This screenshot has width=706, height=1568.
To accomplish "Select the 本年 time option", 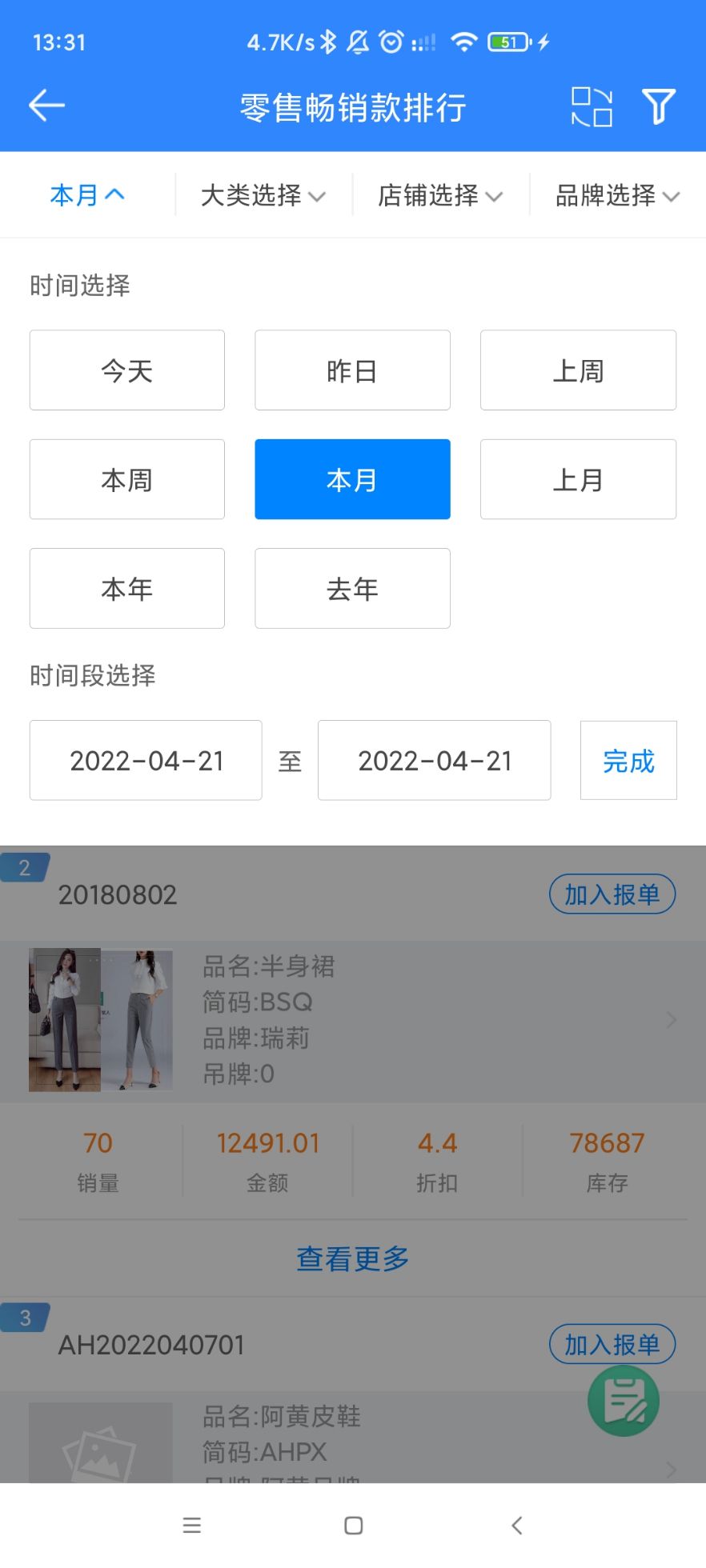I will click(127, 588).
